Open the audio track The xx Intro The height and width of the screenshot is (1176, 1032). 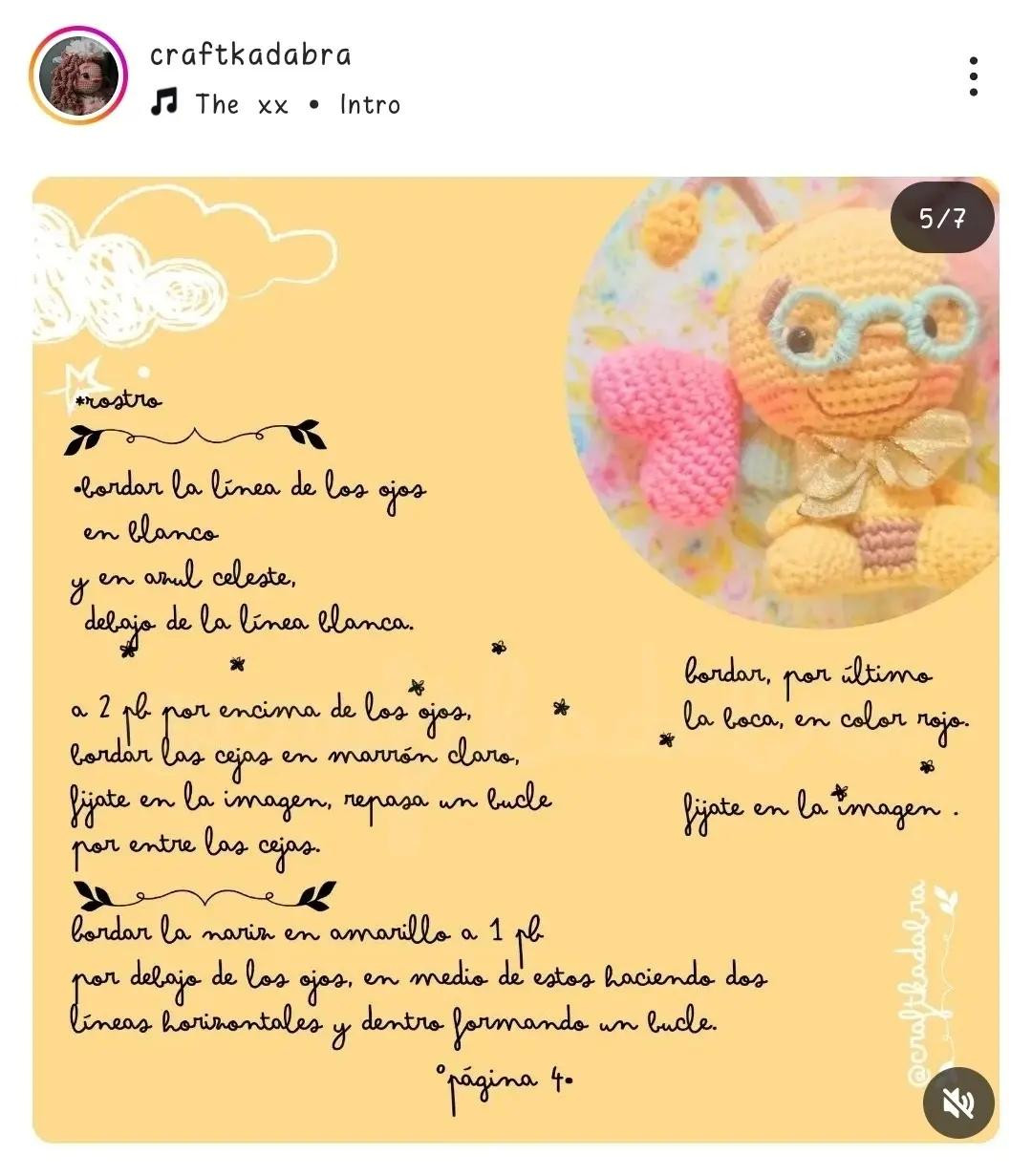(296, 103)
